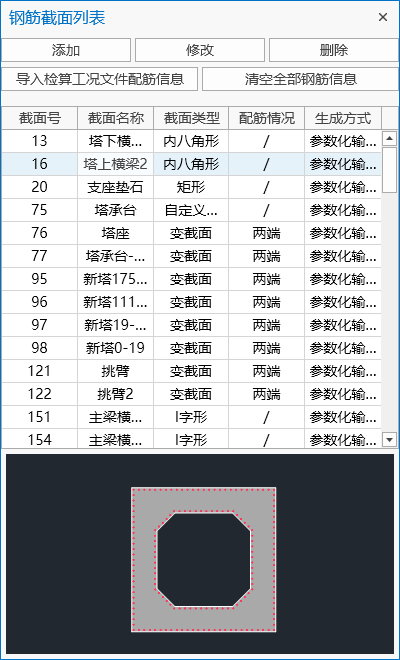Select row 98 新塔0-19
Viewport: 400px width, 660px height.
192,348
